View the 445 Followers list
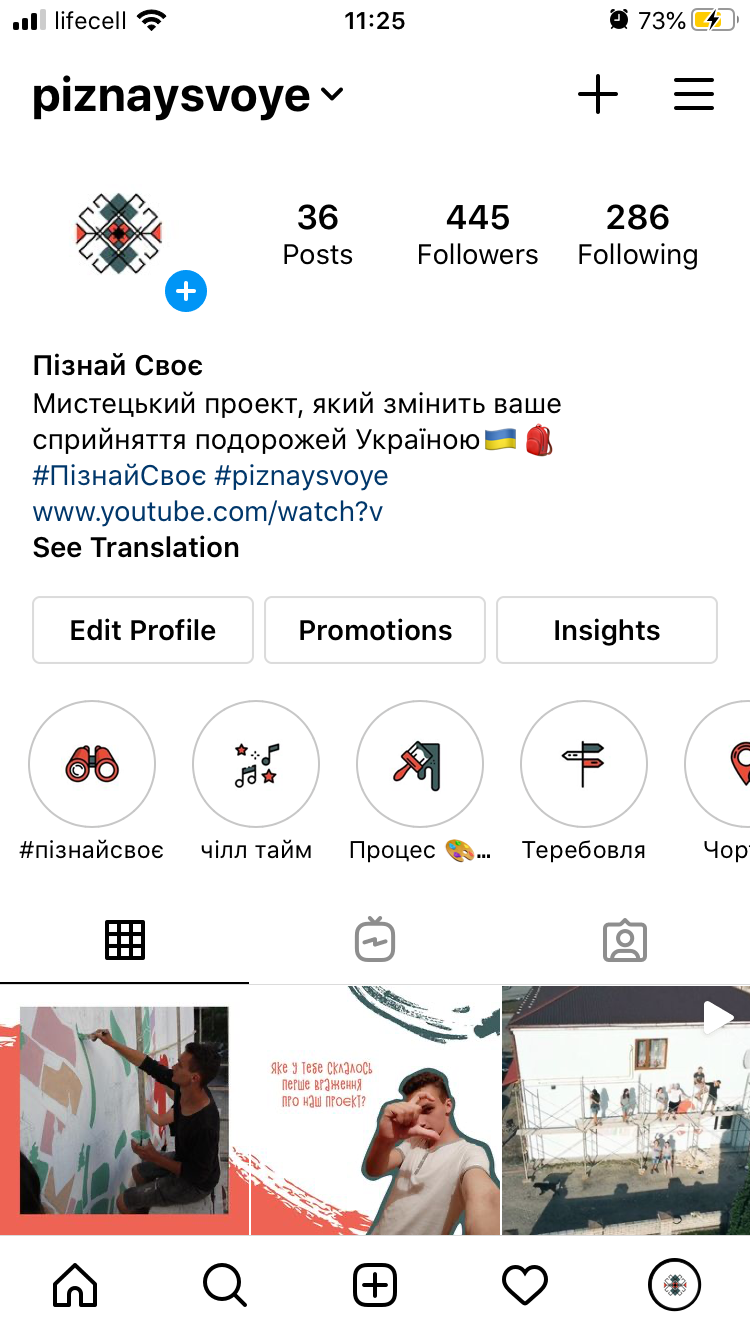 click(x=477, y=235)
